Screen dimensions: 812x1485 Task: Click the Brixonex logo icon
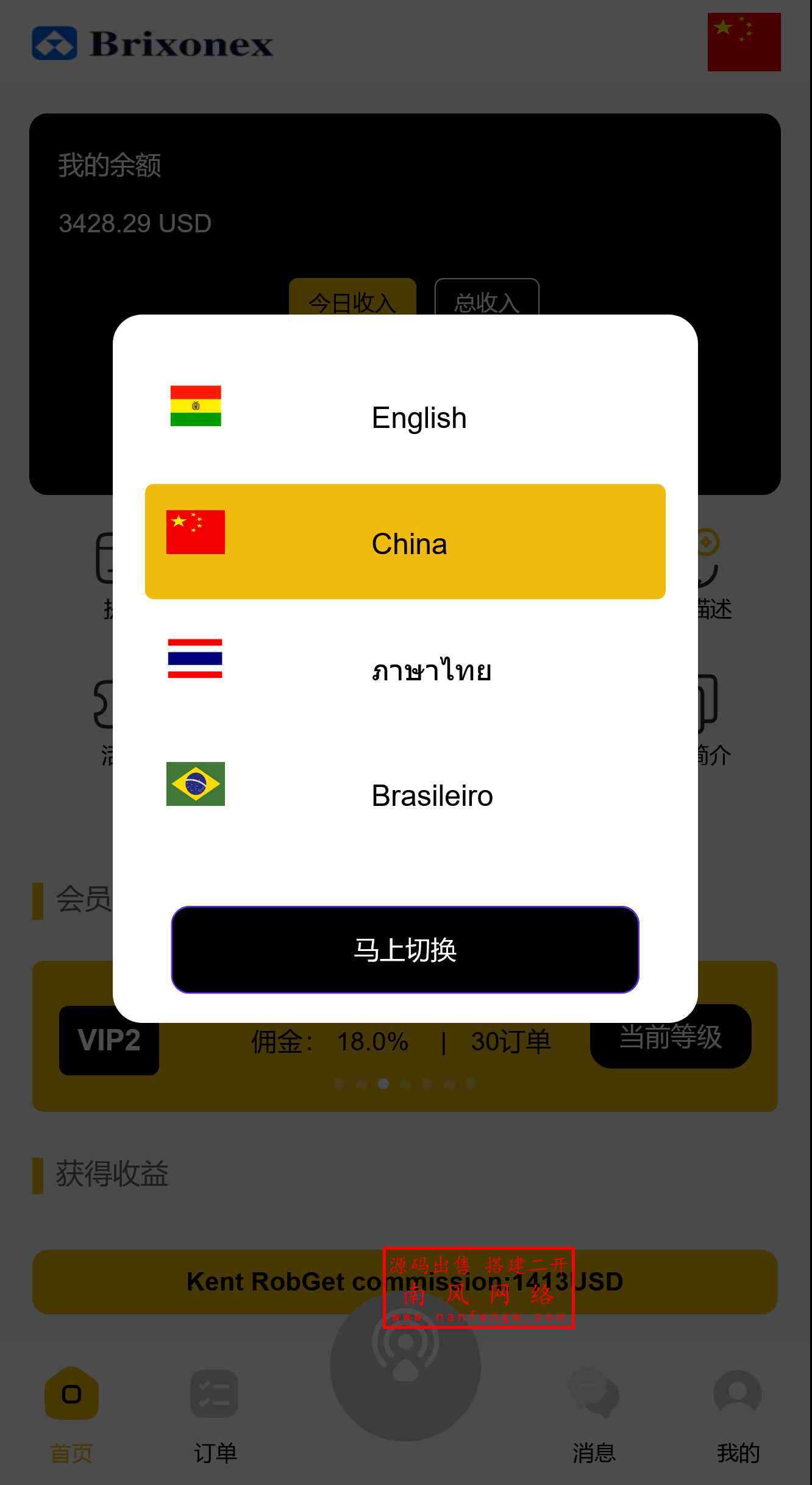coord(55,43)
